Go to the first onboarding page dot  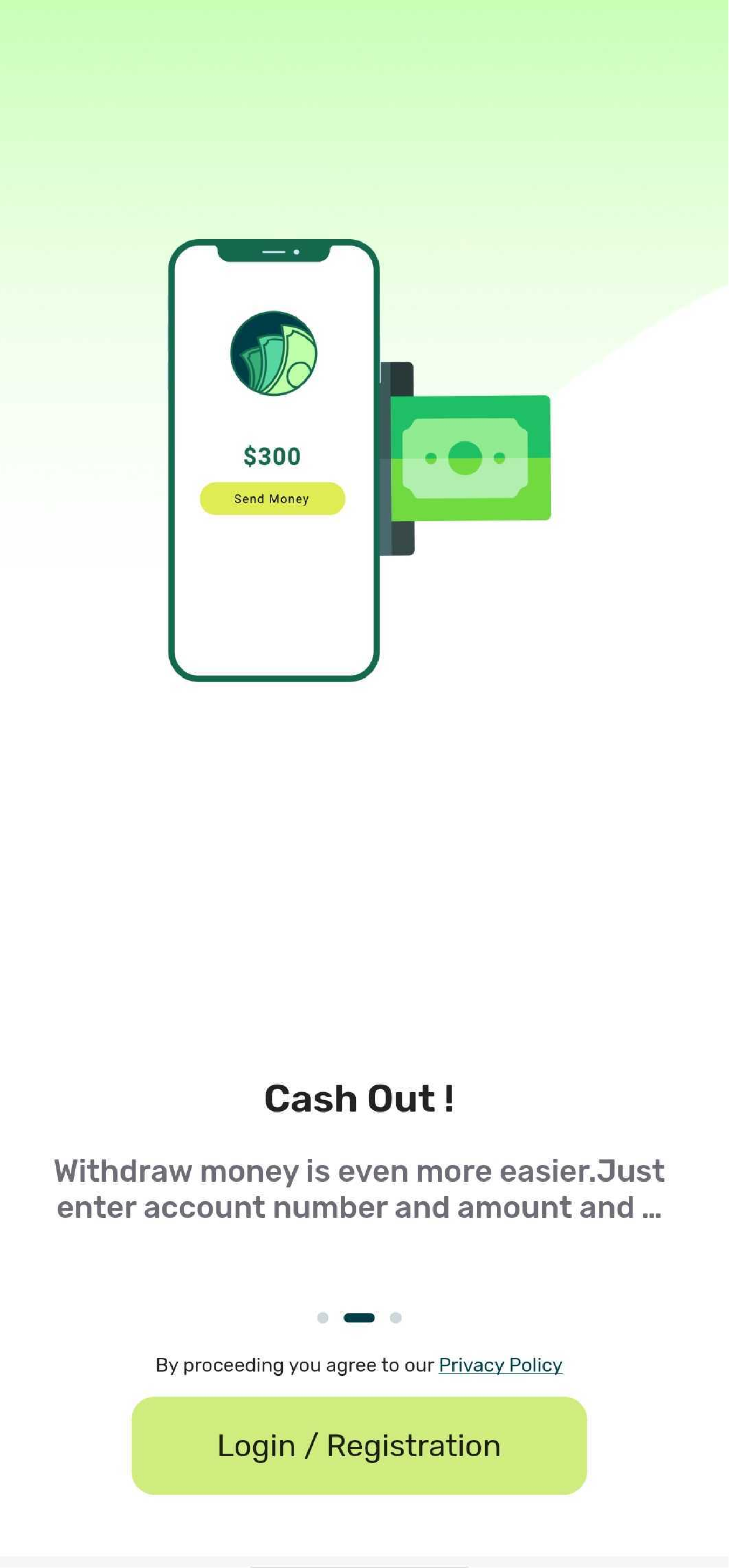coord(323,1317)
